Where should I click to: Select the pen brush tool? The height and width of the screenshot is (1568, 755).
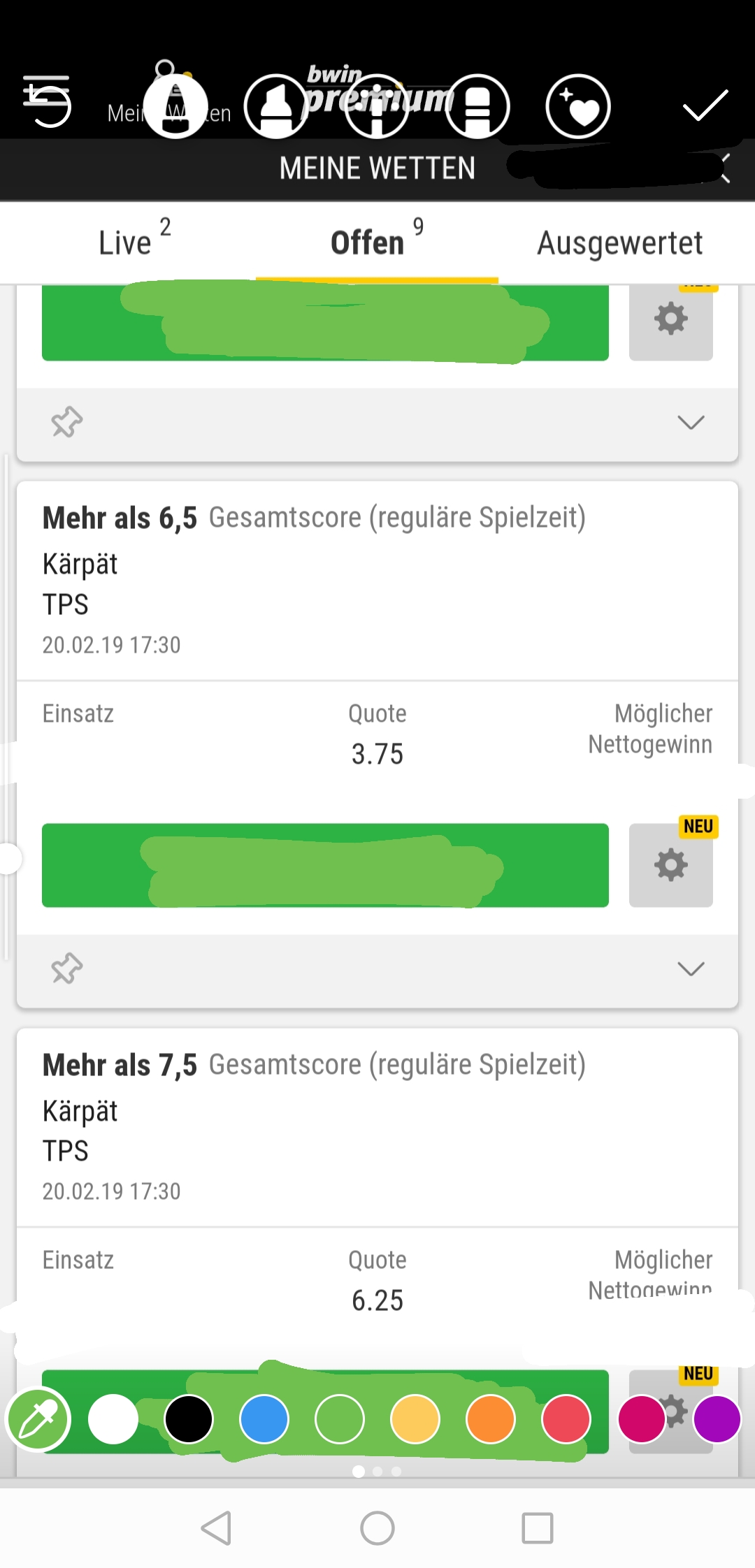pyautogui.click(x=175, y=106)
